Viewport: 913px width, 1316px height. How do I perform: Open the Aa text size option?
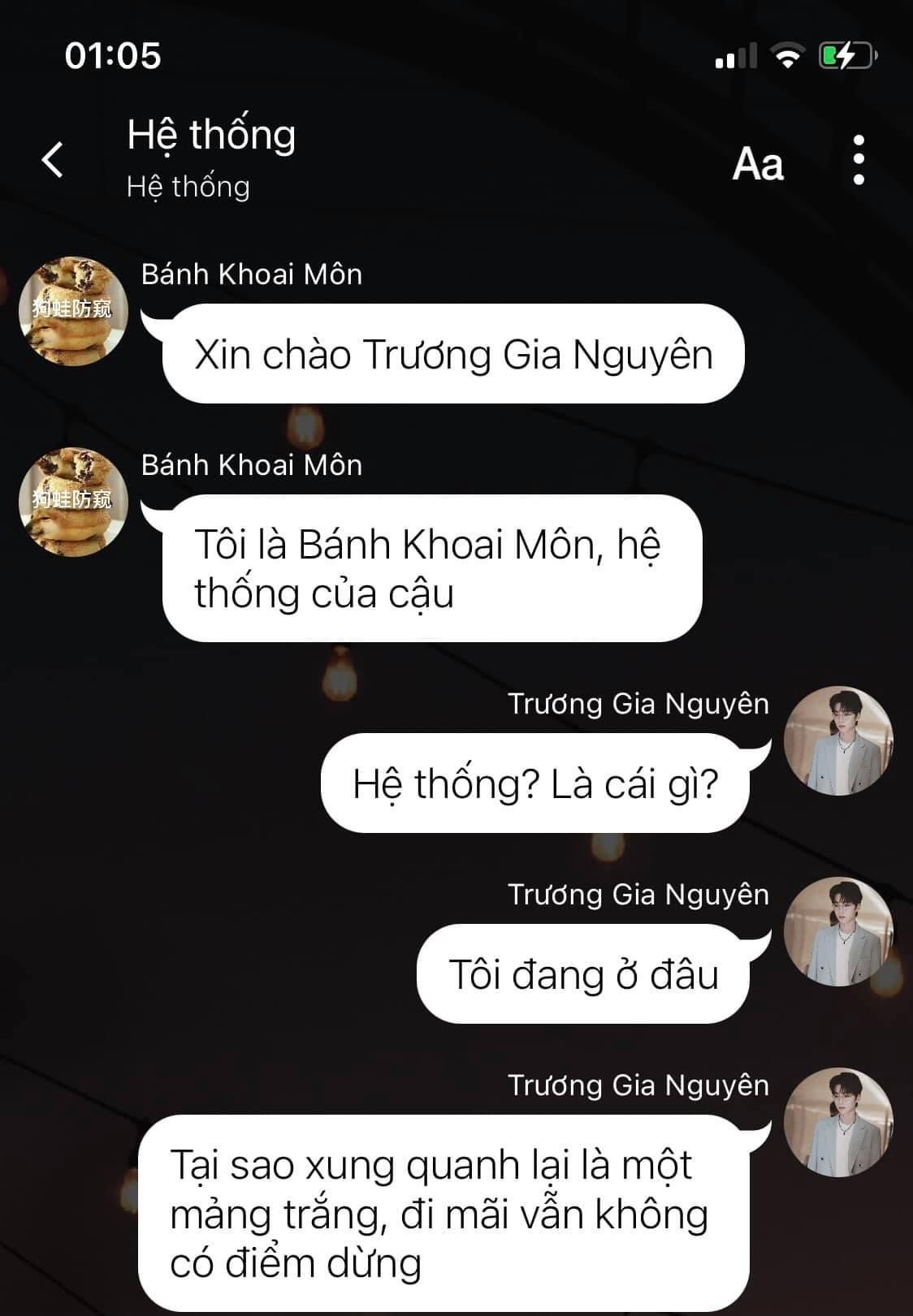[757, 164]
